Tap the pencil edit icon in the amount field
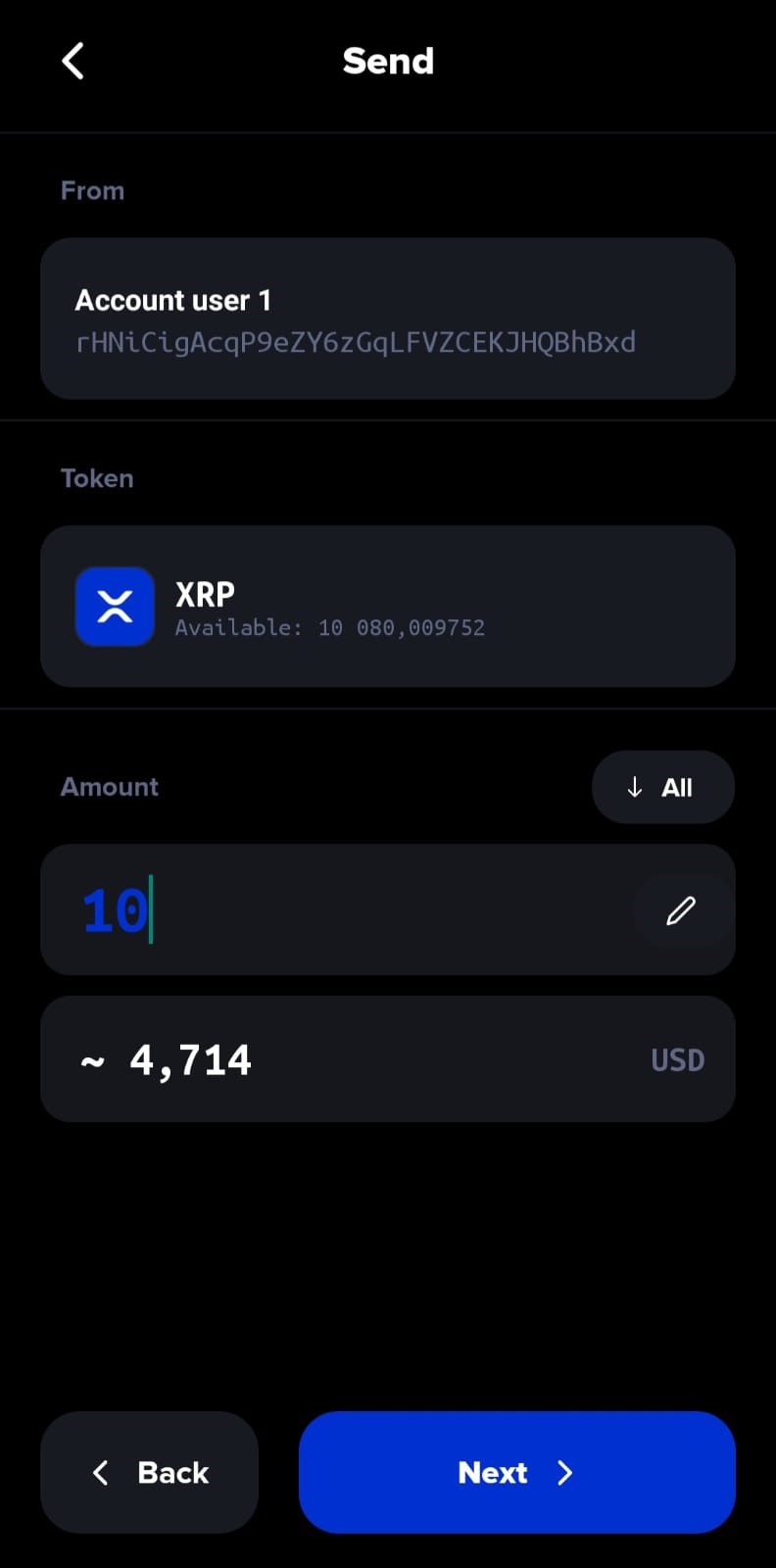 681,910
